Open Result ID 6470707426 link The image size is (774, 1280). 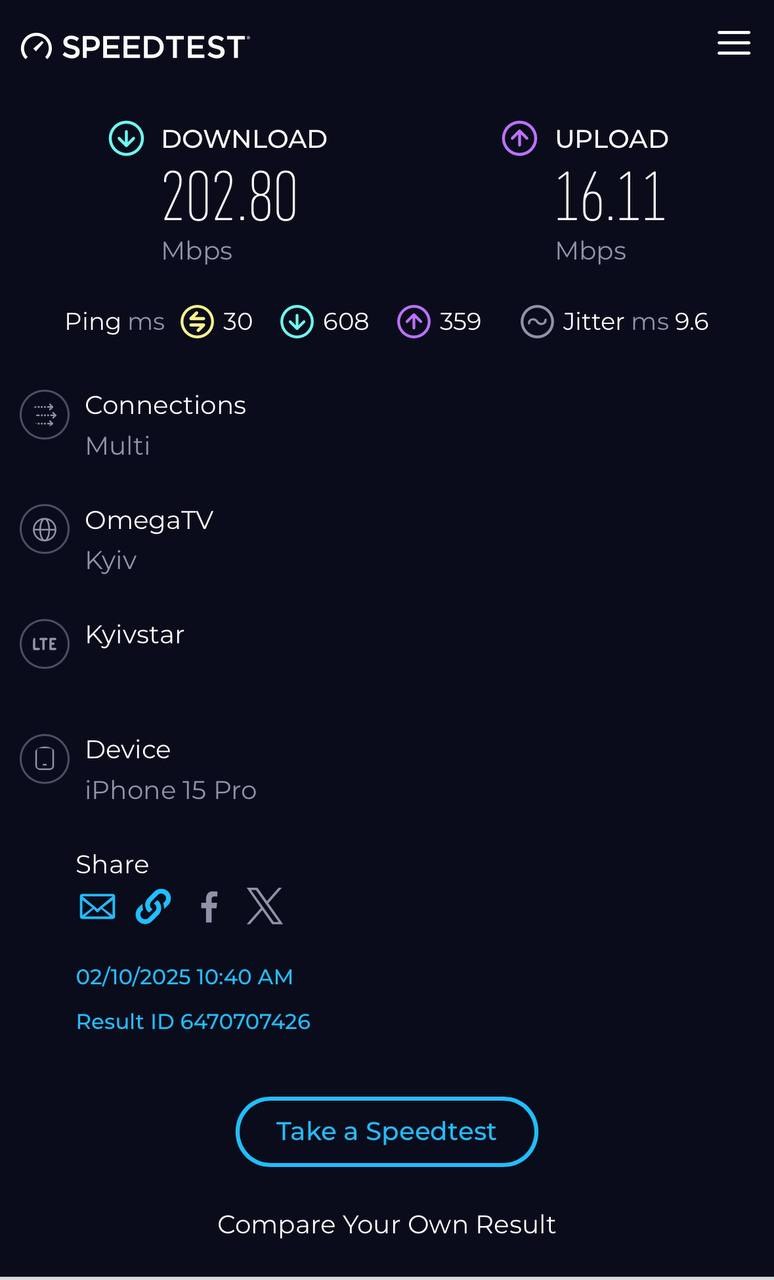point(193,1021)
